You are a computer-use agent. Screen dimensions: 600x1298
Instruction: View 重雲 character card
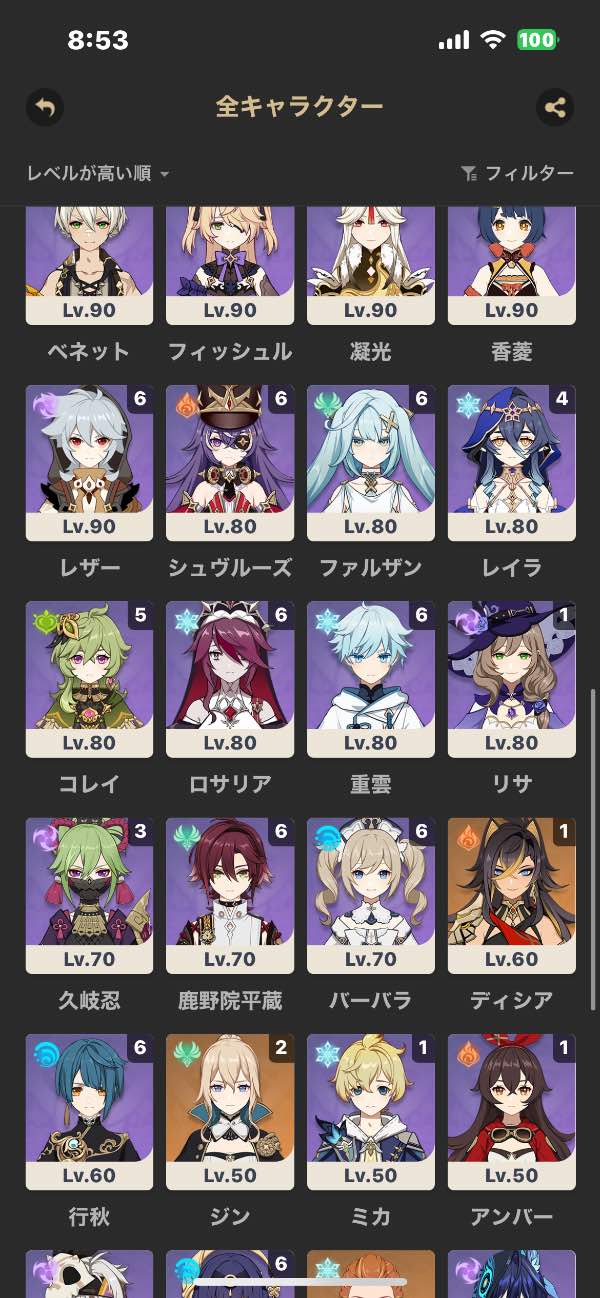371,678
